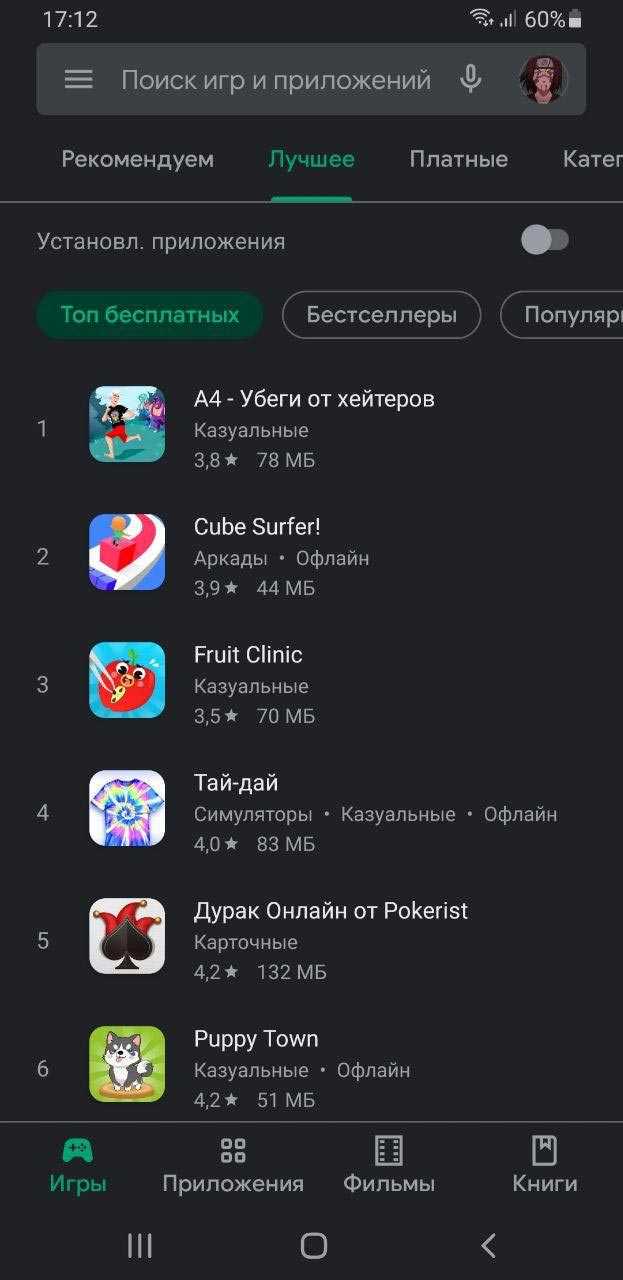Image resolution: width=623 pixels, height=1280 pixels.
Task: Switch to the Рекомендуем tab
Action: click(x=137, y=159)
